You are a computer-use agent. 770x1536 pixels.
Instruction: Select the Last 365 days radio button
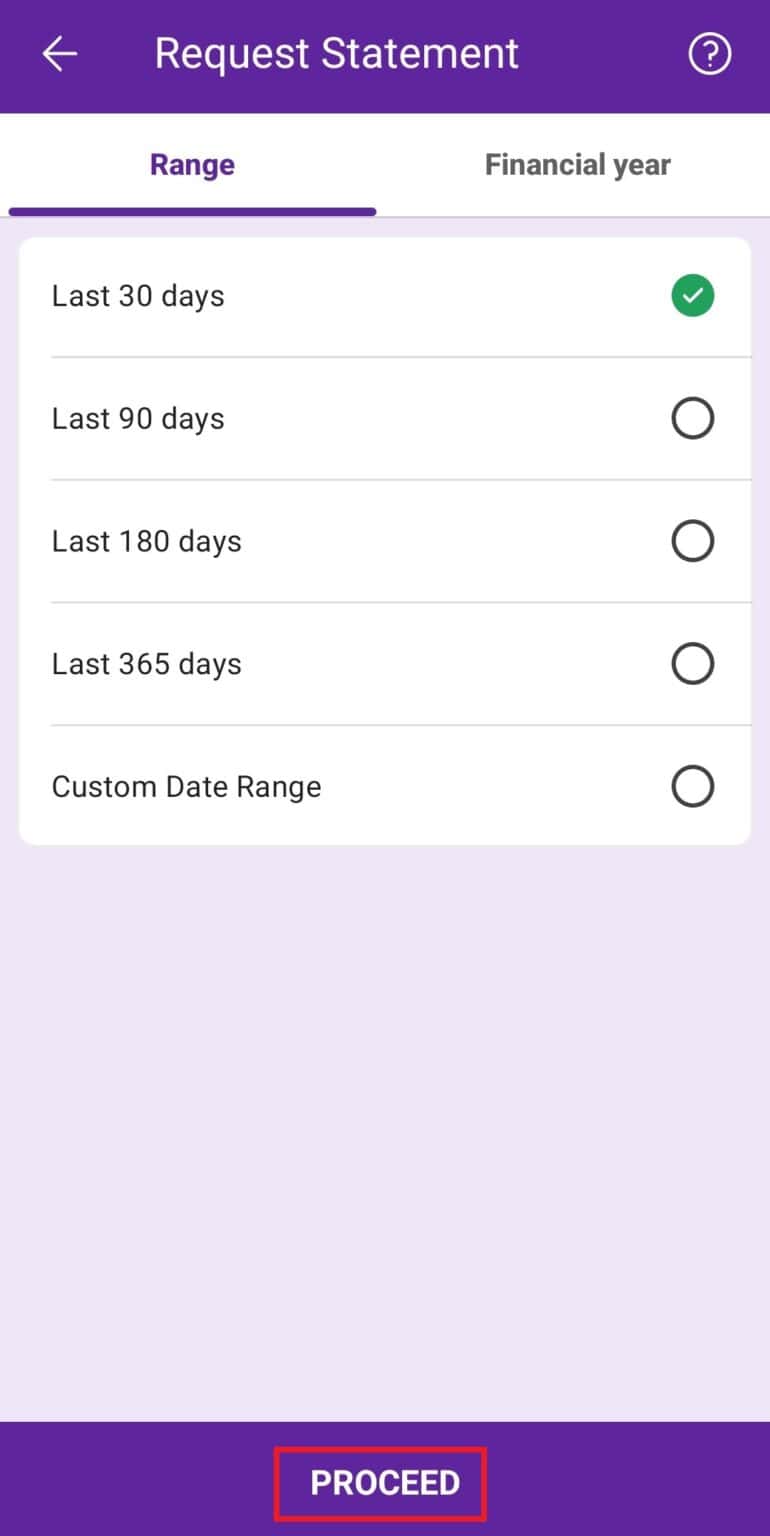click(692, 663)
